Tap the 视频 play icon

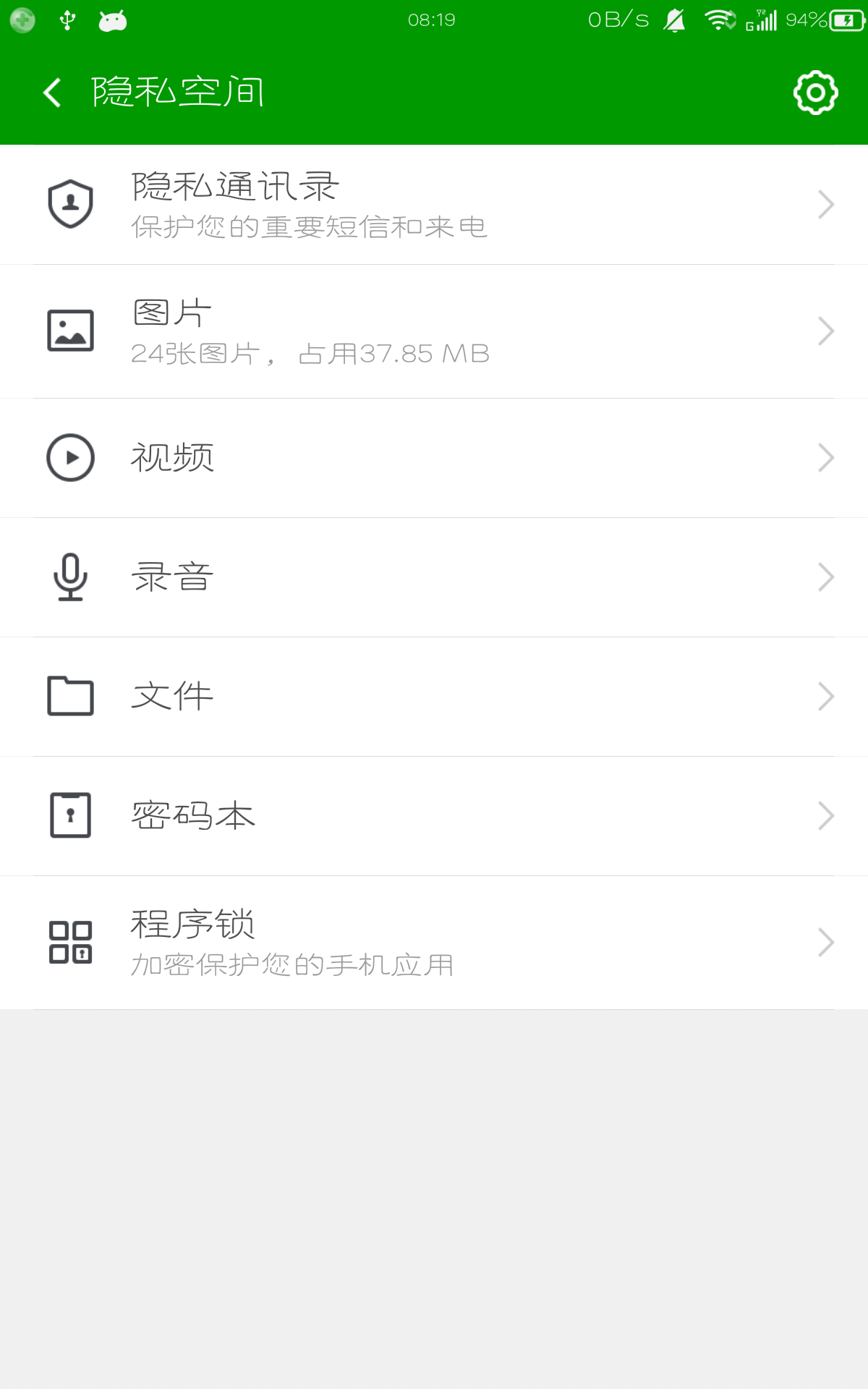[x=69, y=456]
